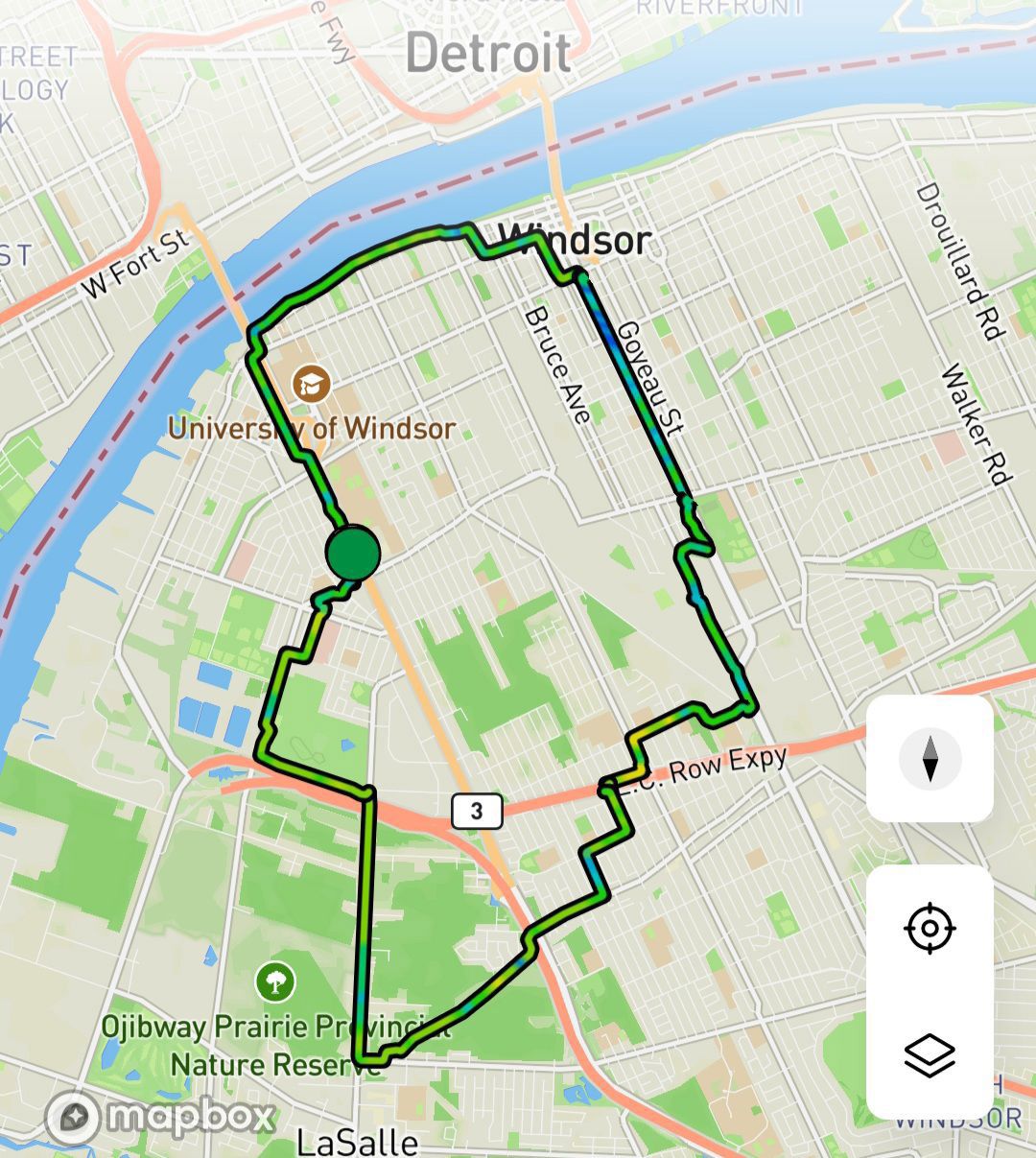Tap the compass to reset north orientation
The image size is (1036, 1158).
click(x=930, y=758)
